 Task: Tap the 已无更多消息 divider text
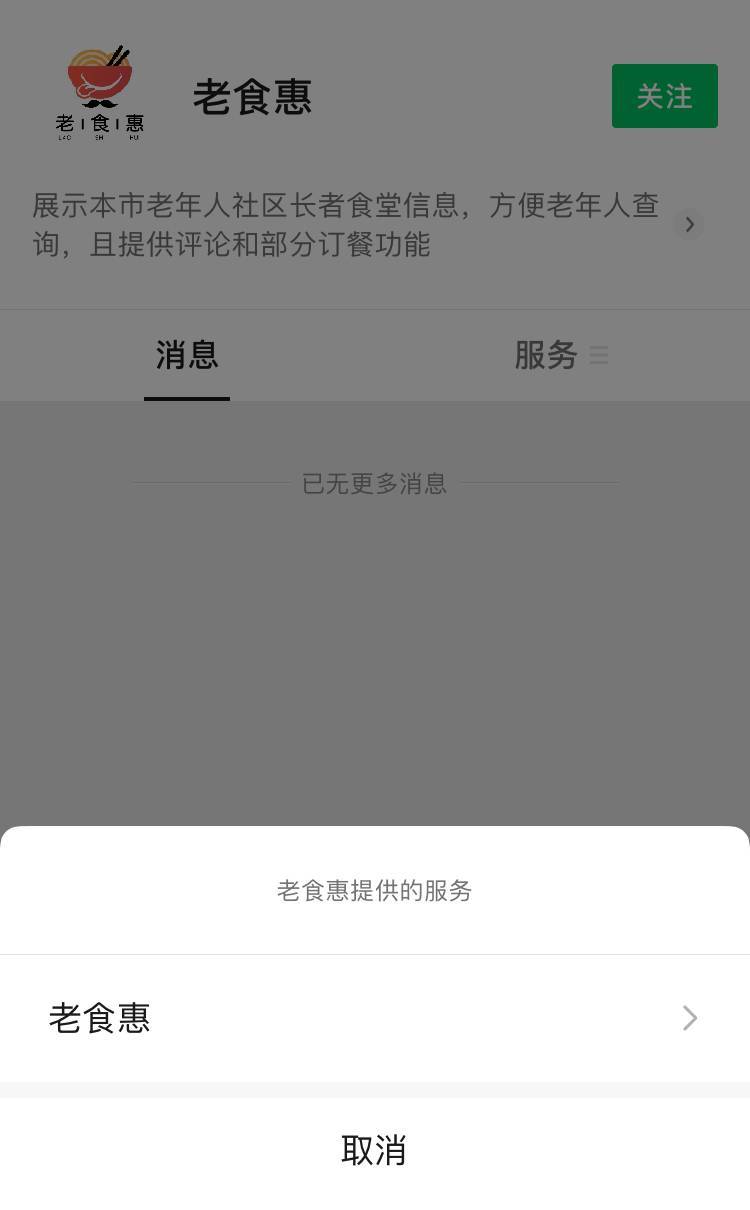pyautogui.click(x=374, y=484)
